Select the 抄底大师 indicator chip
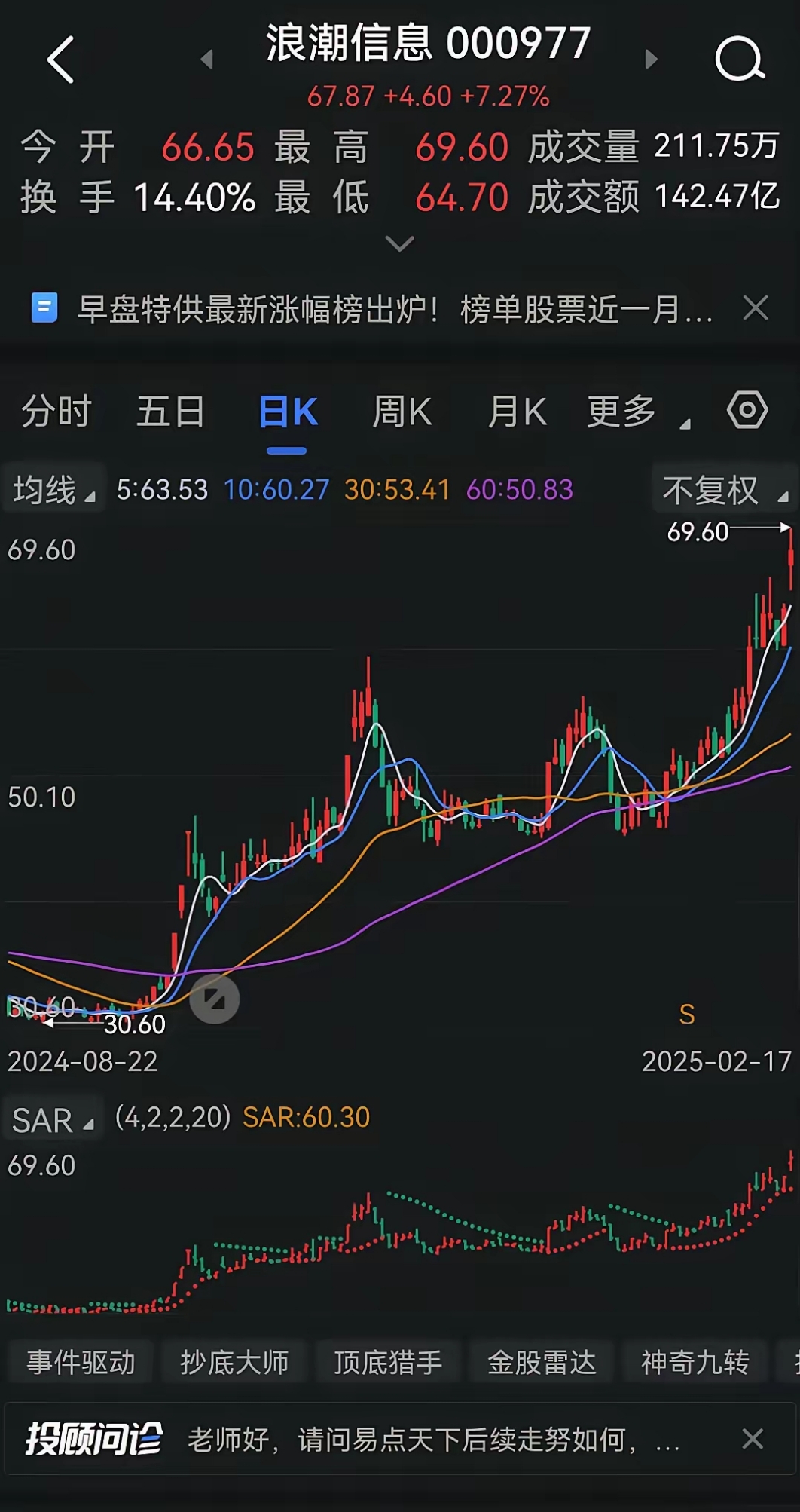 tap(234, 1362)
